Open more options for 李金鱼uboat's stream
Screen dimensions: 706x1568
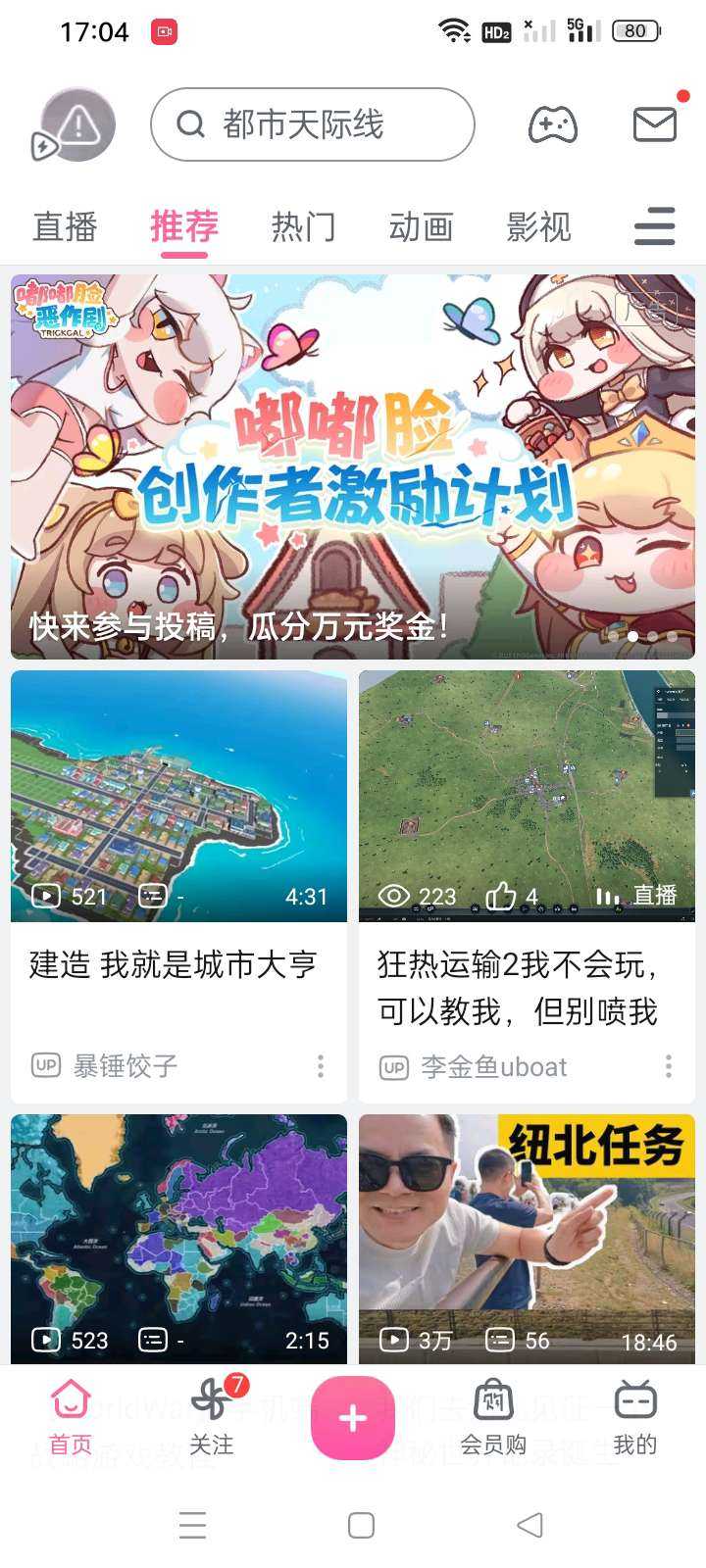(x=669, y=1066)
